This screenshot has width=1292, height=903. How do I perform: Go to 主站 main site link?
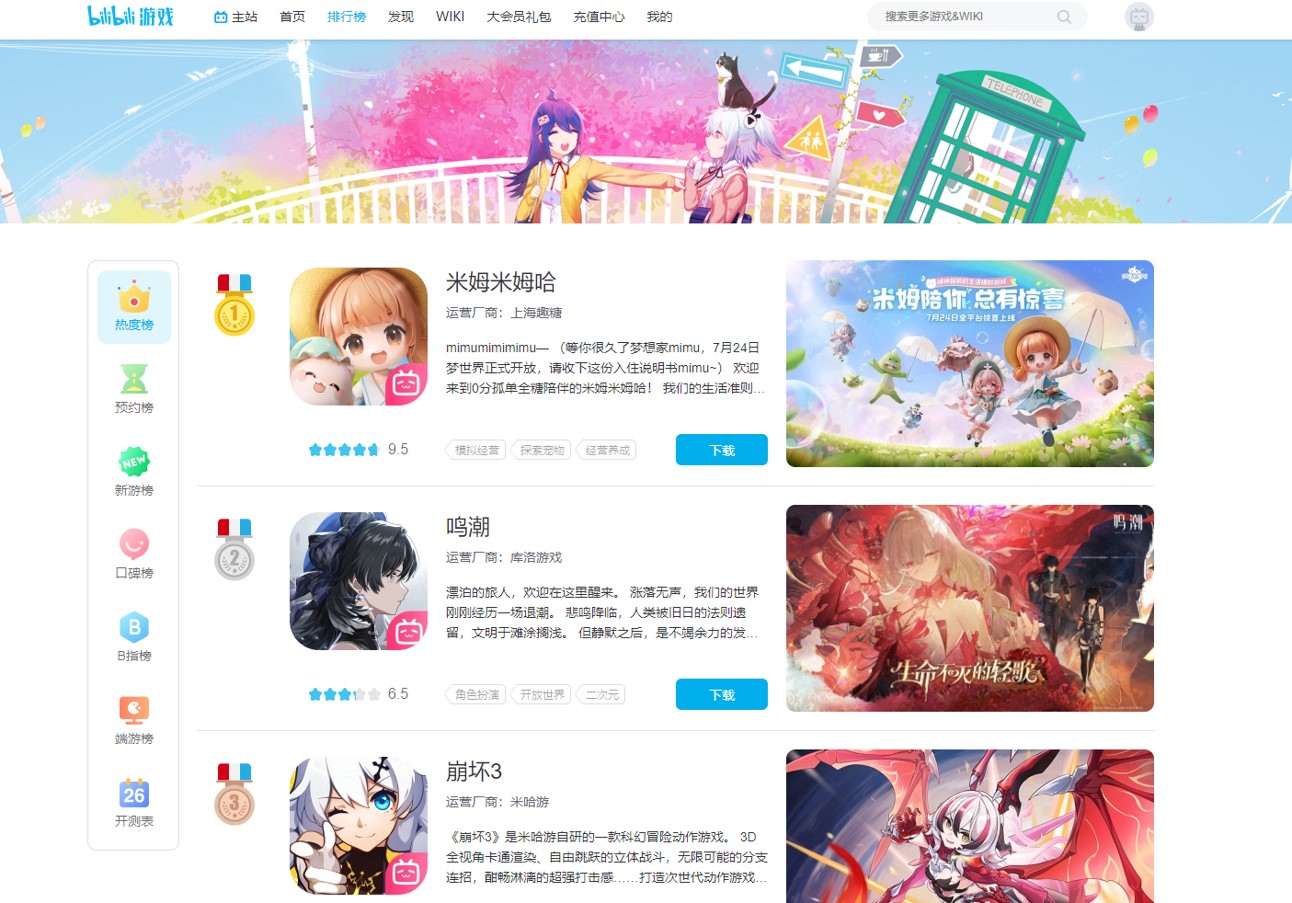coord(236,17)
